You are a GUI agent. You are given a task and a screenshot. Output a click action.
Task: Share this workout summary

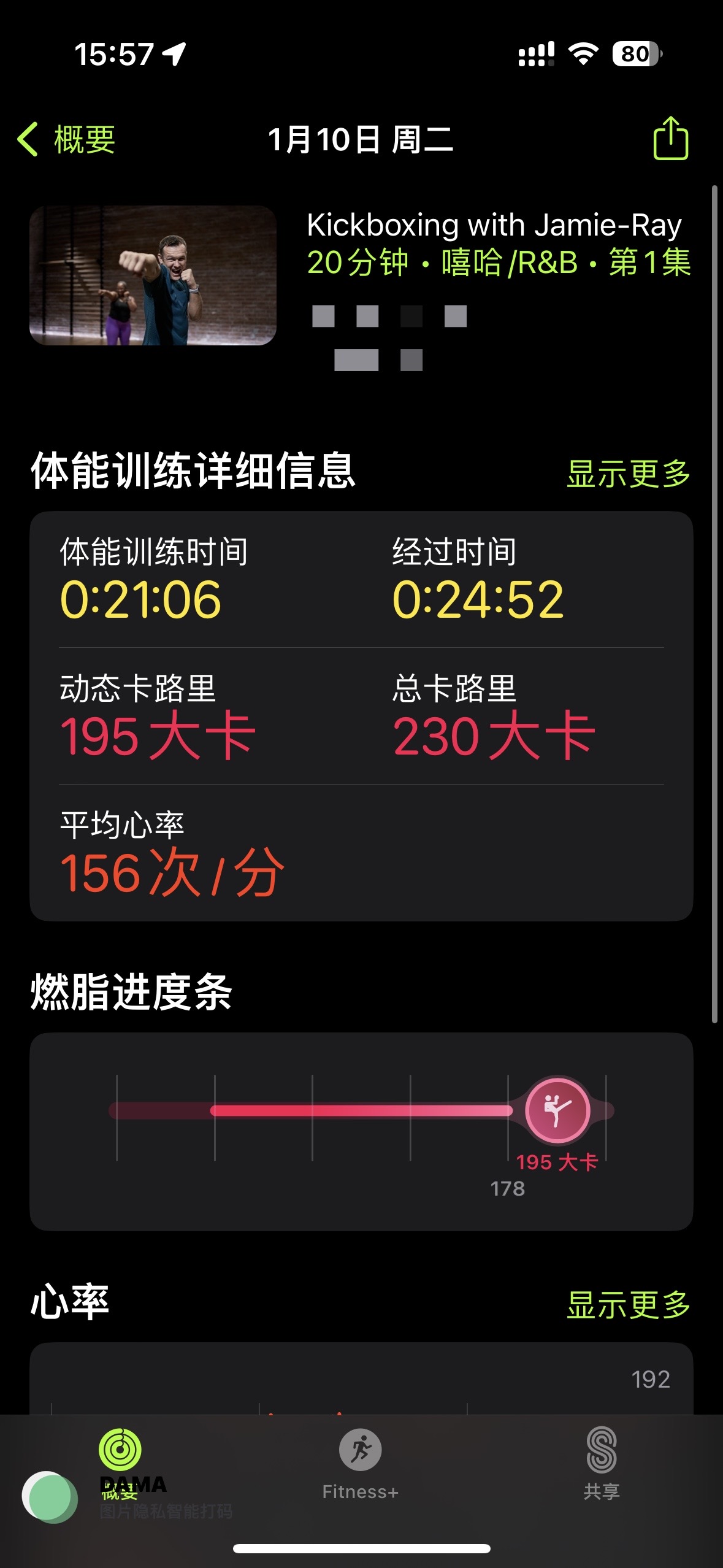tap(670, 138)
